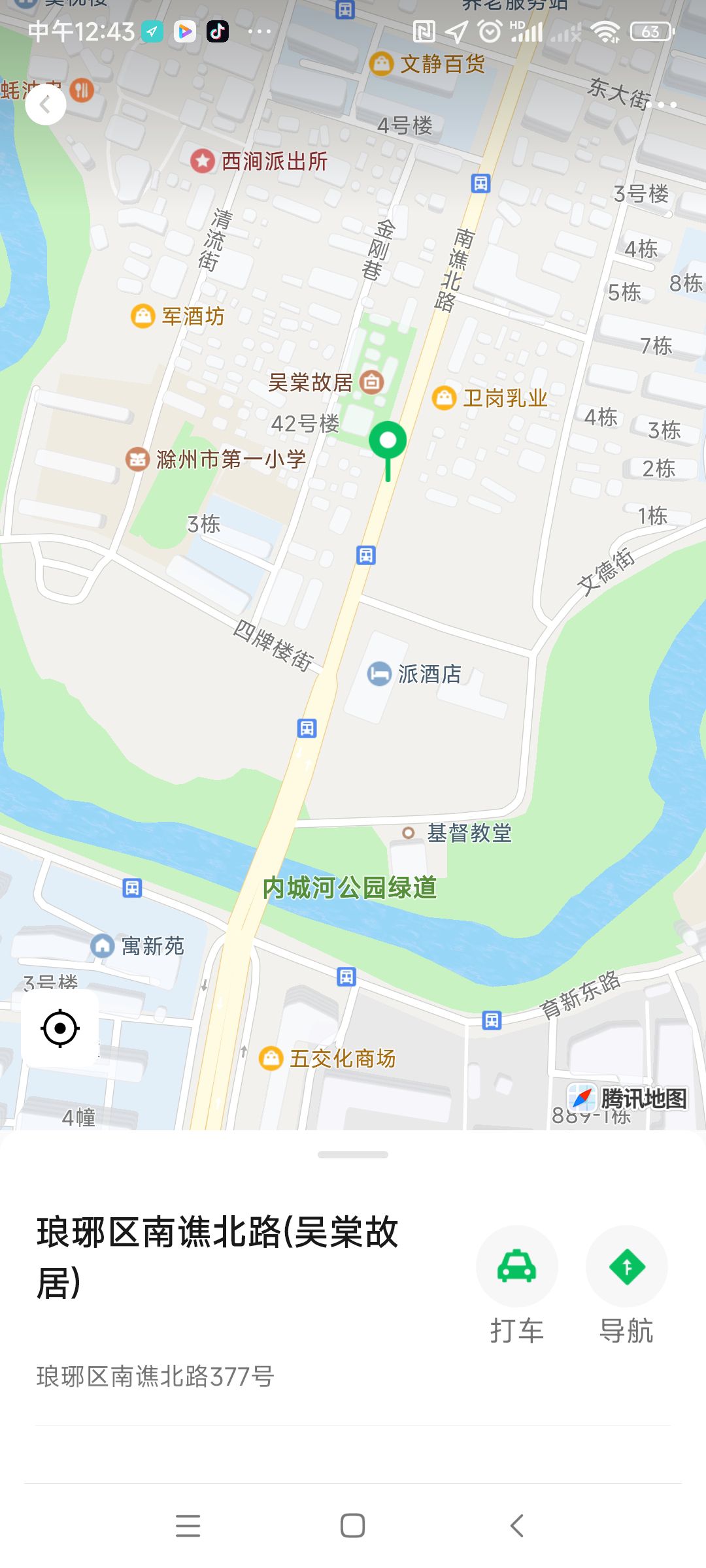
Task: Go back using the top-left arrow
Action: pos(46,105)
